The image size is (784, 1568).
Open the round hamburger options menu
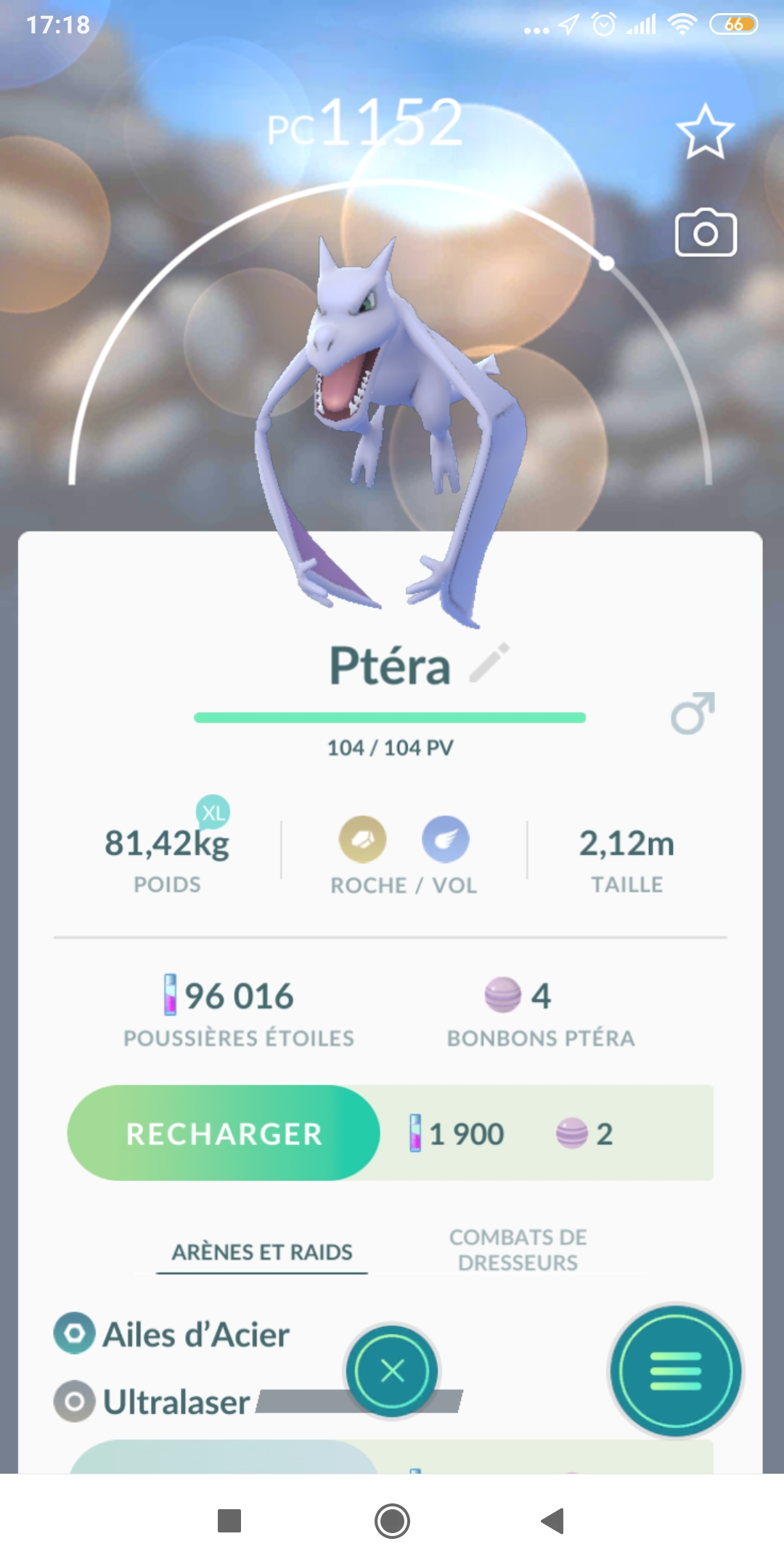tap(675, 1371)
